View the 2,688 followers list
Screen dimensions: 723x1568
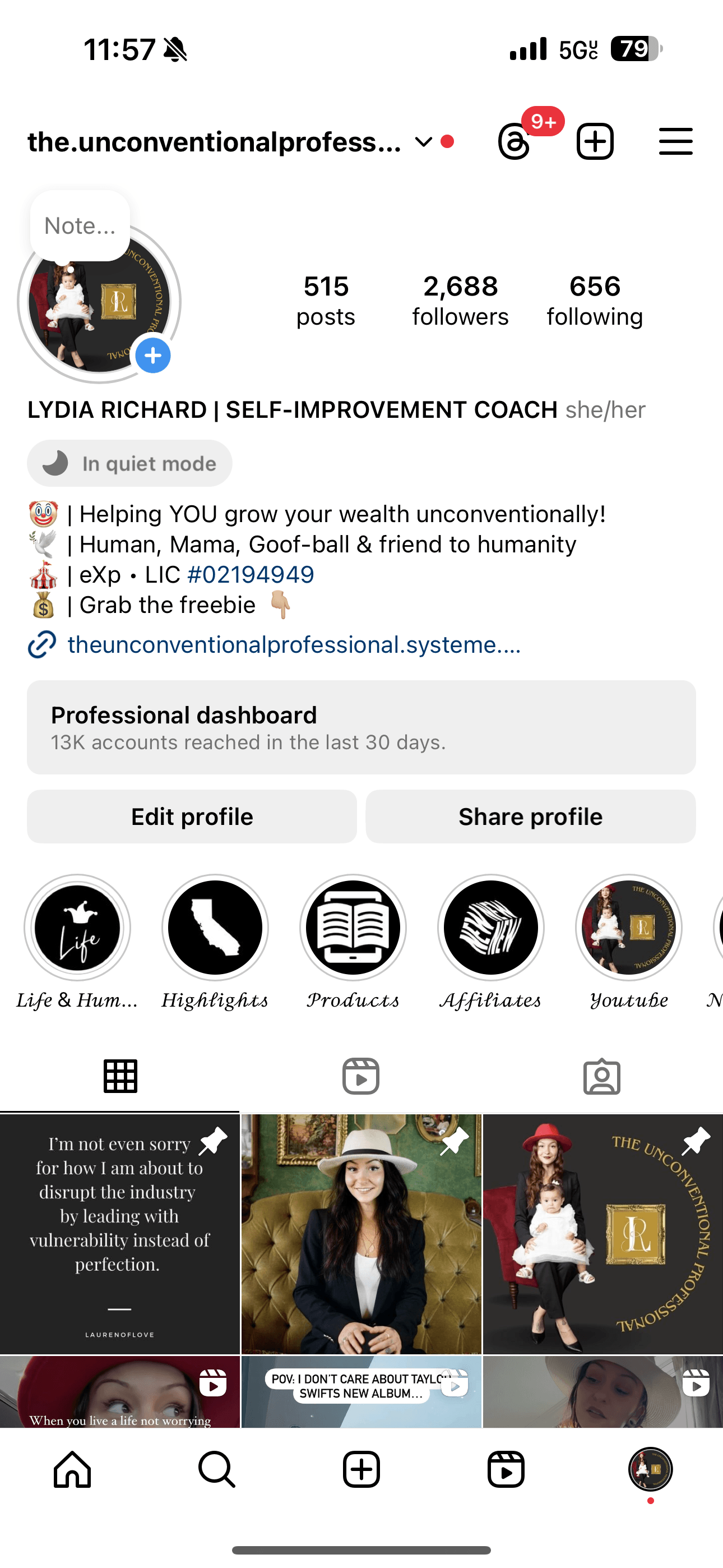(460, 300)
